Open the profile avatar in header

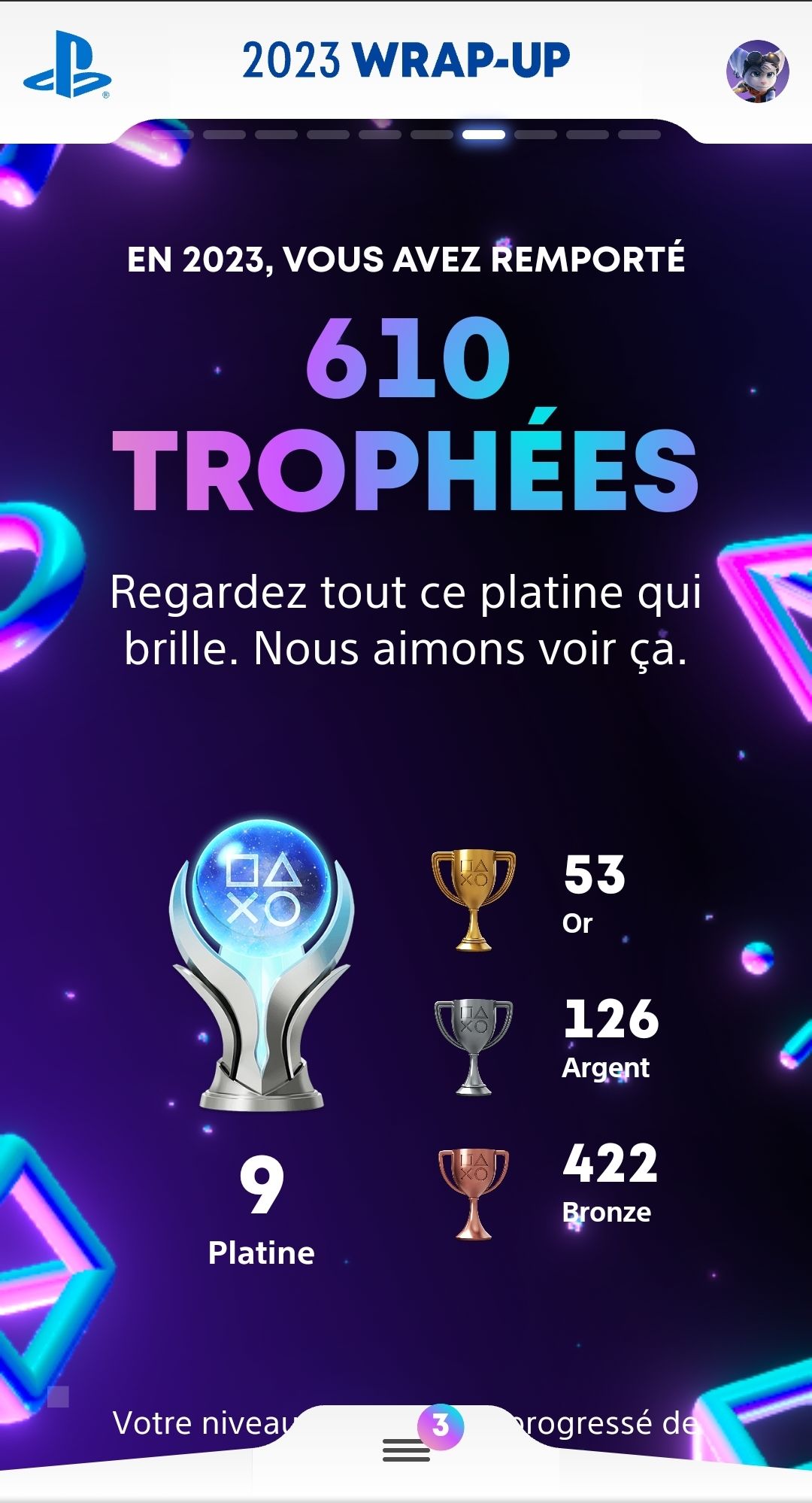[757, 71]
